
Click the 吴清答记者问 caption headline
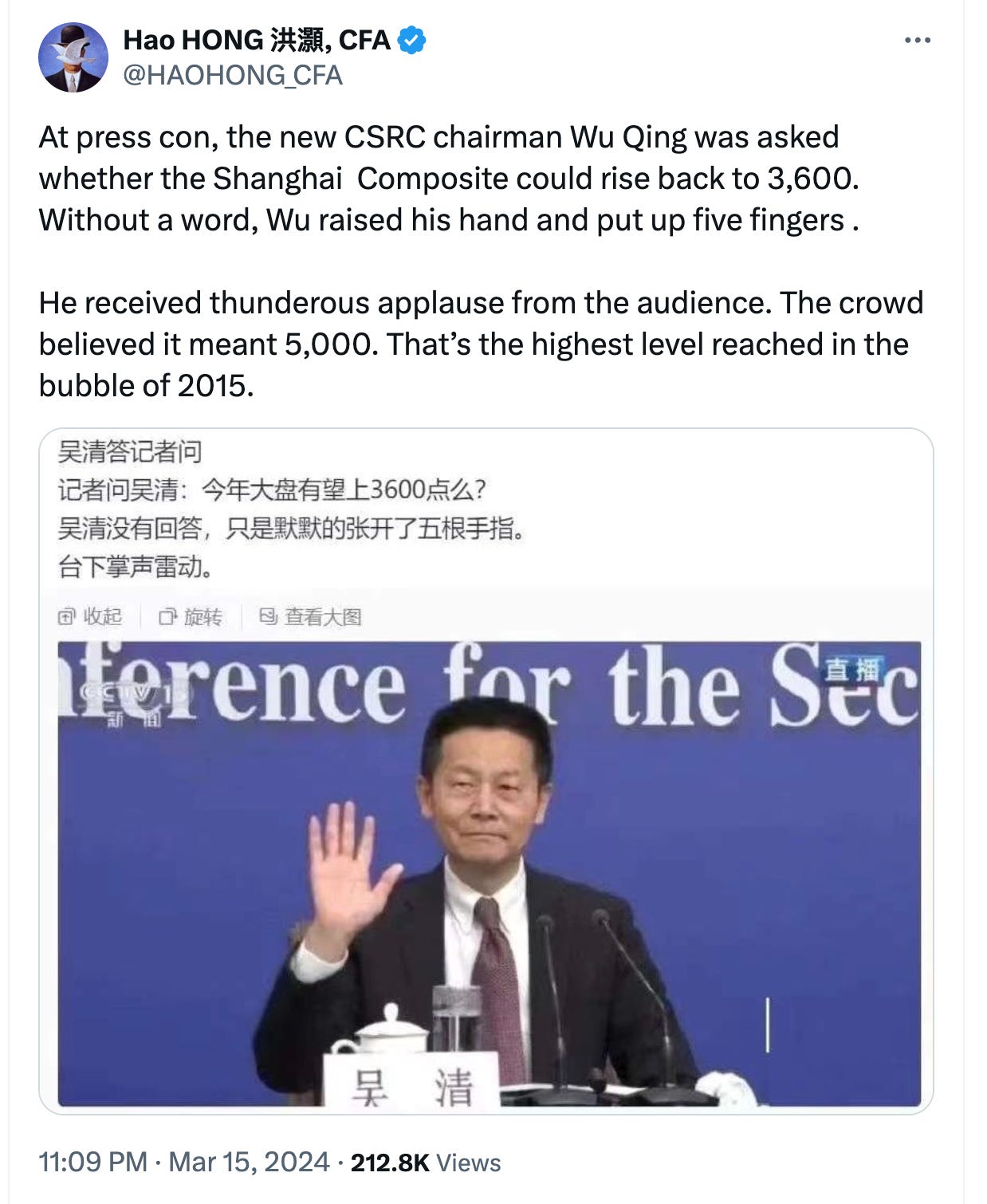point(132,454)
